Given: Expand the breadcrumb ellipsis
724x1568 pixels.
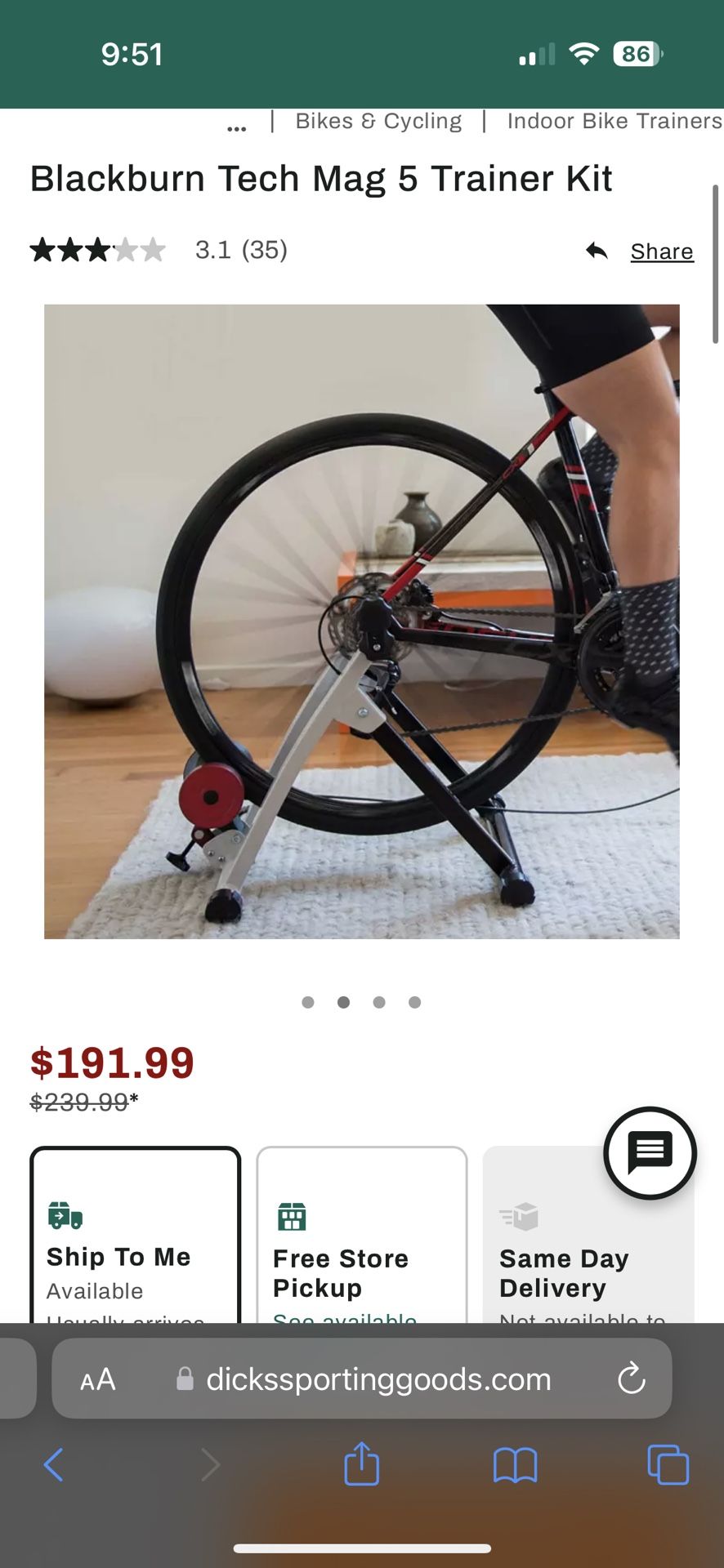Looking at the screenshot, I should (236, 124).
